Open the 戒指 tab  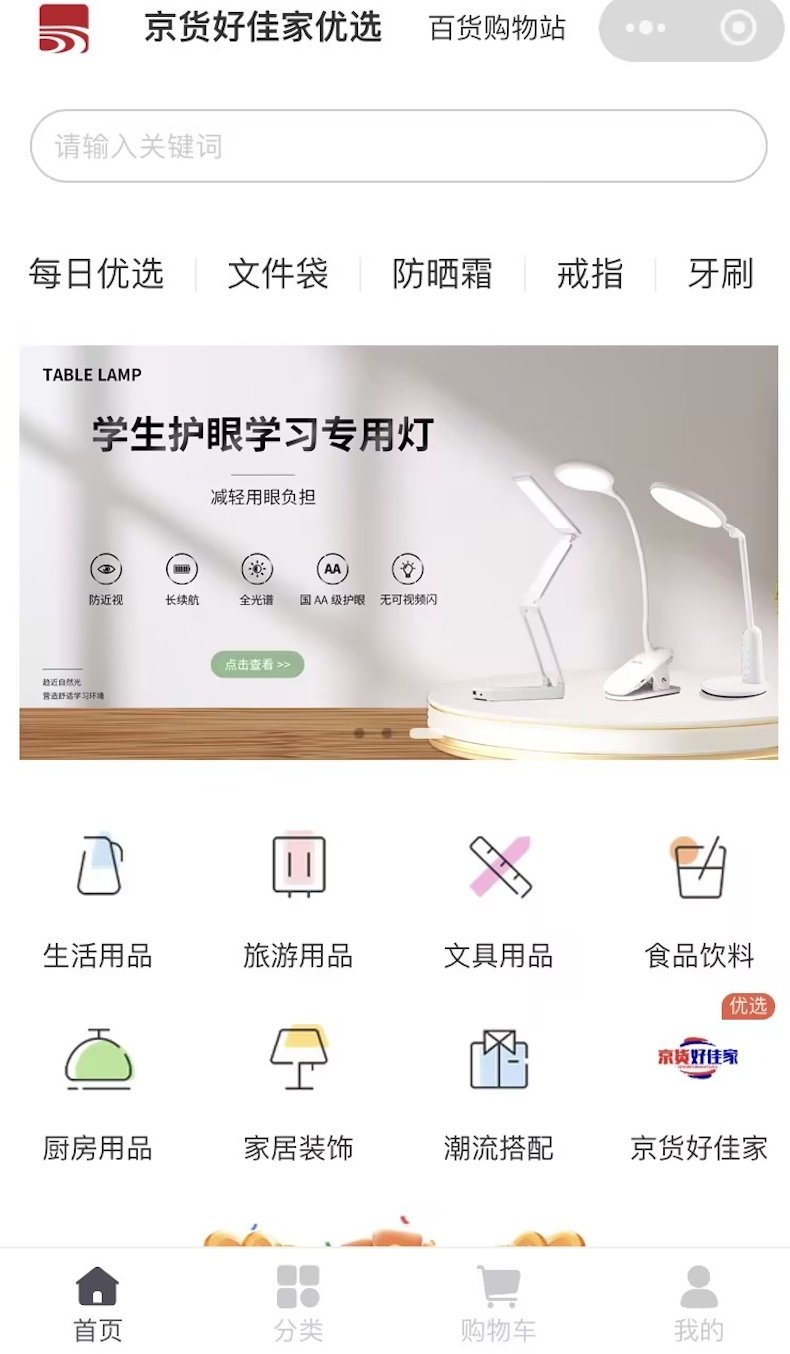point(590,273)
